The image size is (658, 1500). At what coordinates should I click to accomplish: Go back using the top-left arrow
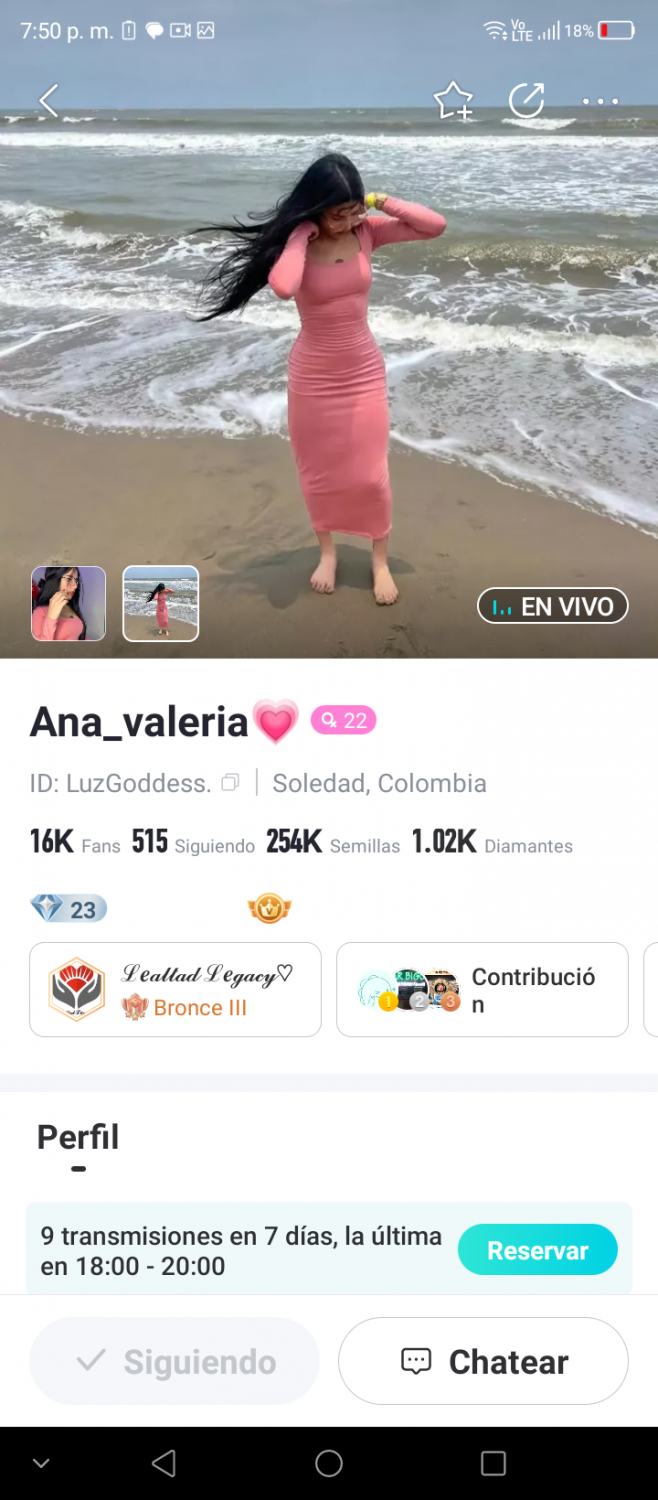[48, 101]
